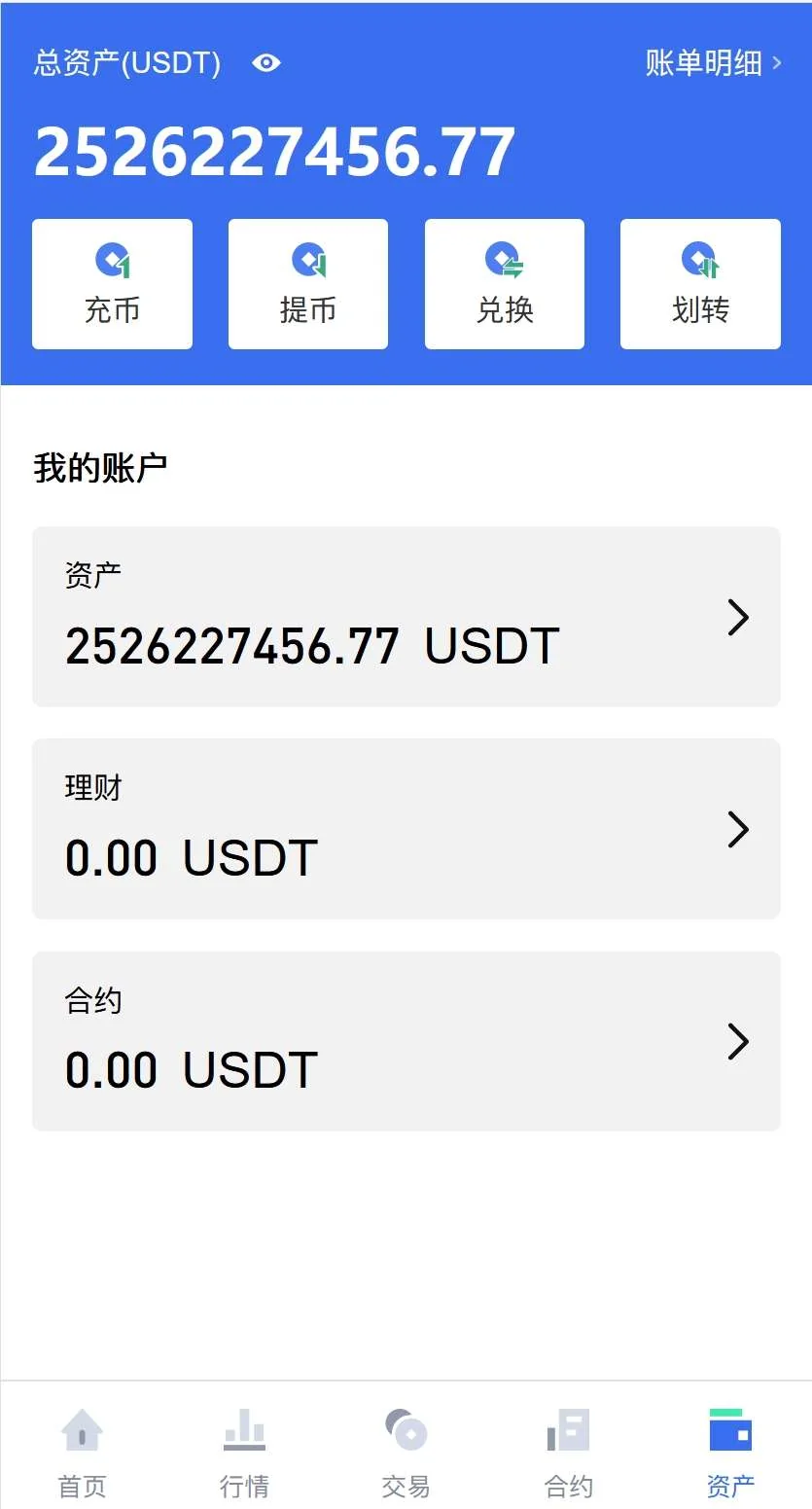Go to the 交易 trade tab
Image resolution: width=812 pixels, height=1509 pixels.
click(406, 1452)
